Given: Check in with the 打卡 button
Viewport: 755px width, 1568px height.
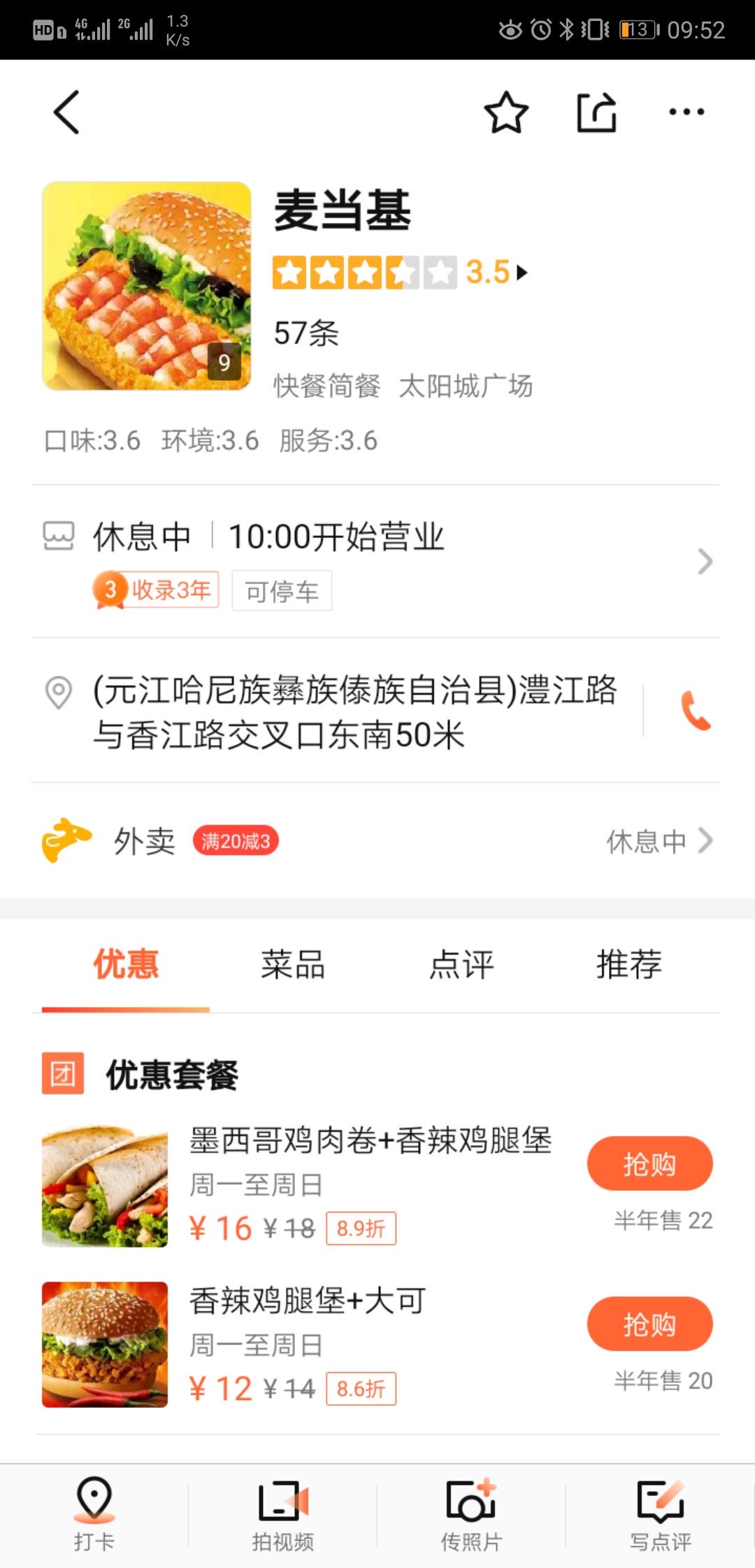Looking at the screenshot, I should click(x=94, y=1513).
